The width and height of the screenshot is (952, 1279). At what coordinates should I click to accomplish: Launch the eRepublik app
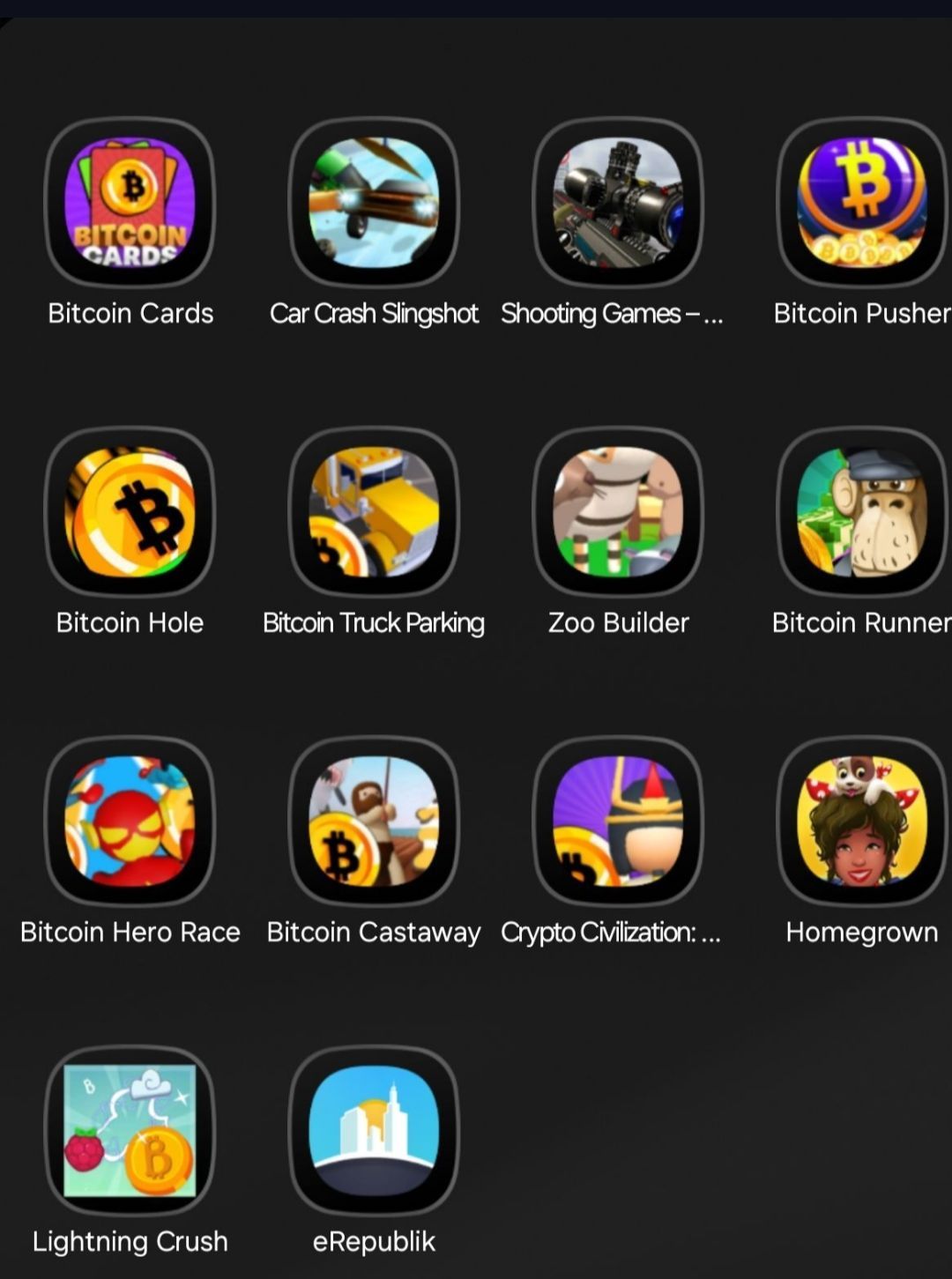(374, 1131)
